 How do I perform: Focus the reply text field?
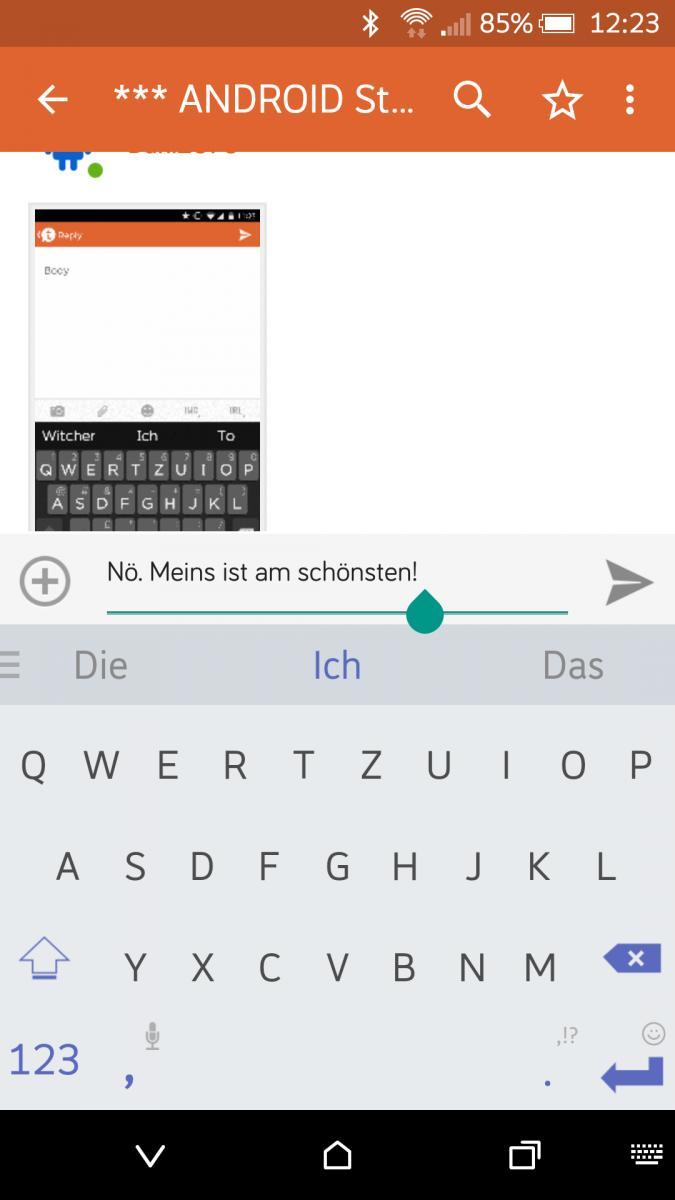pos(337,581)
